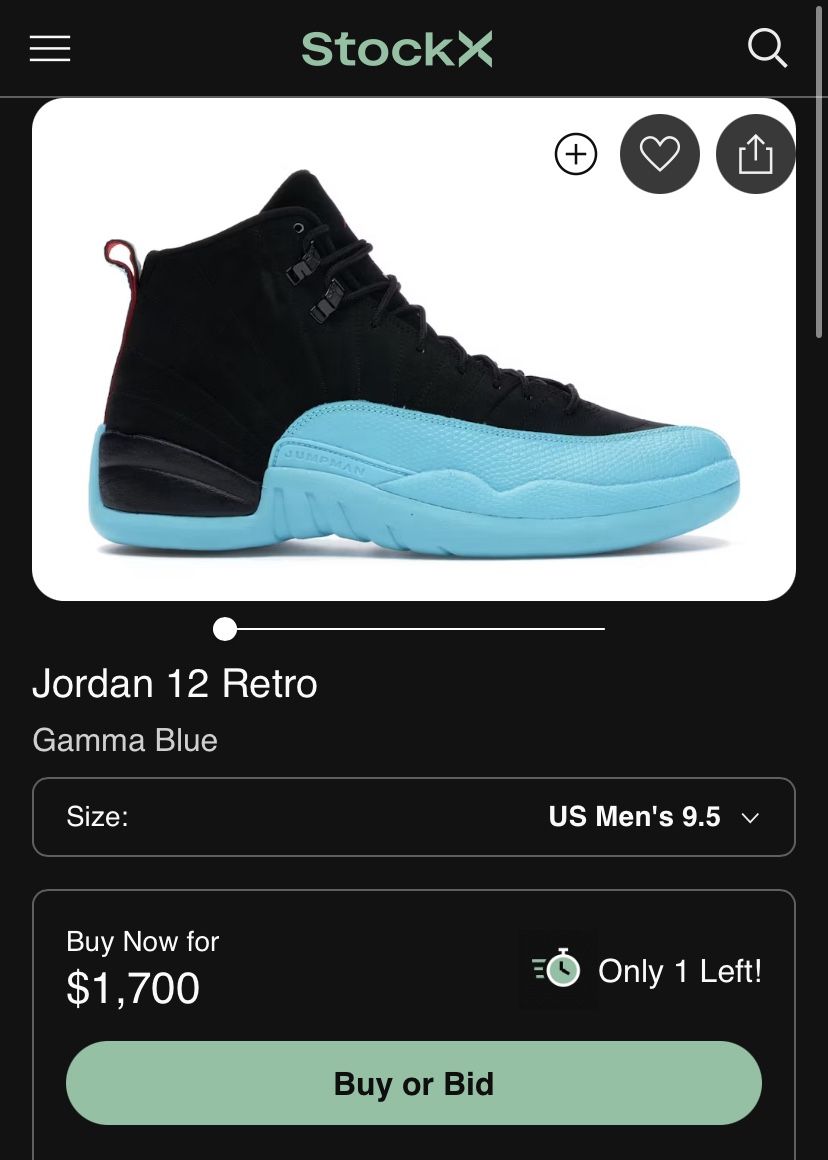This screenshot has width=828, height=1160.
Task: Share this product listing
Action: point(755,154)
